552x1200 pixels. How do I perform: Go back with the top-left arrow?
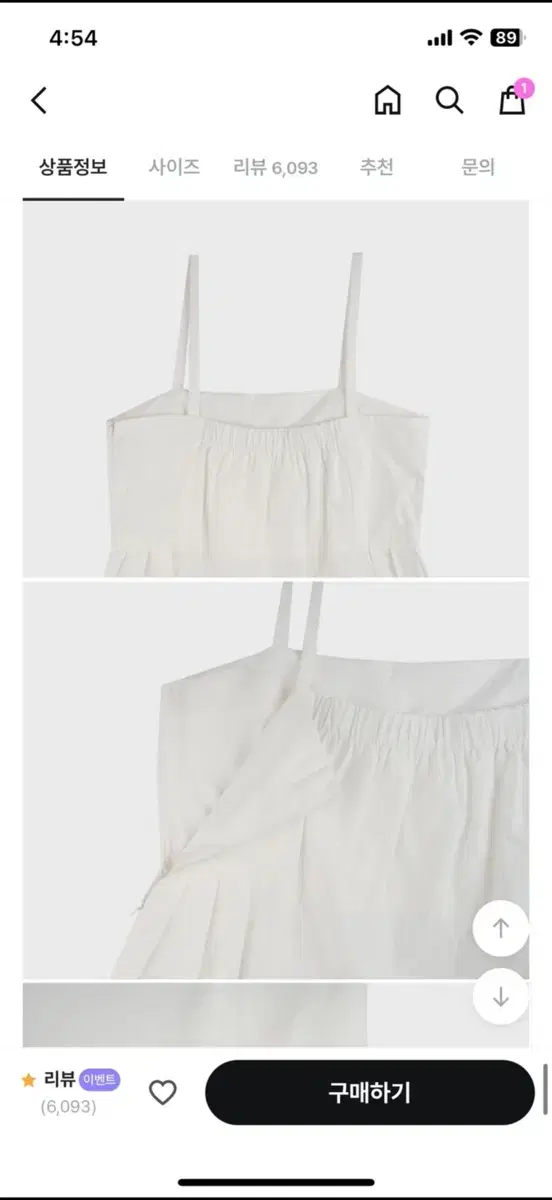tap(39, 100)
